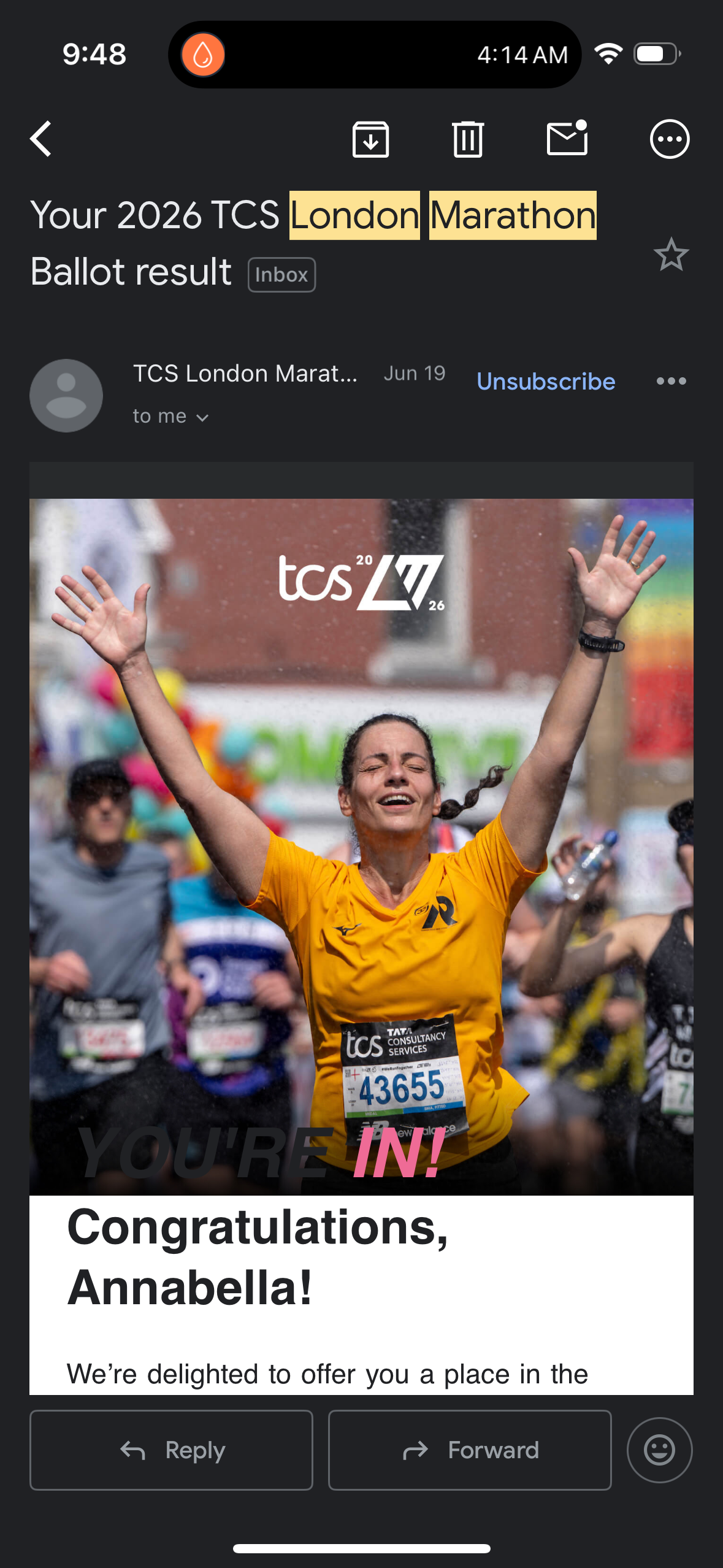Image resolution: width=723 pixels, height=1568 pixels.
Task: Archive this email
Action: [x=370, y=139]
